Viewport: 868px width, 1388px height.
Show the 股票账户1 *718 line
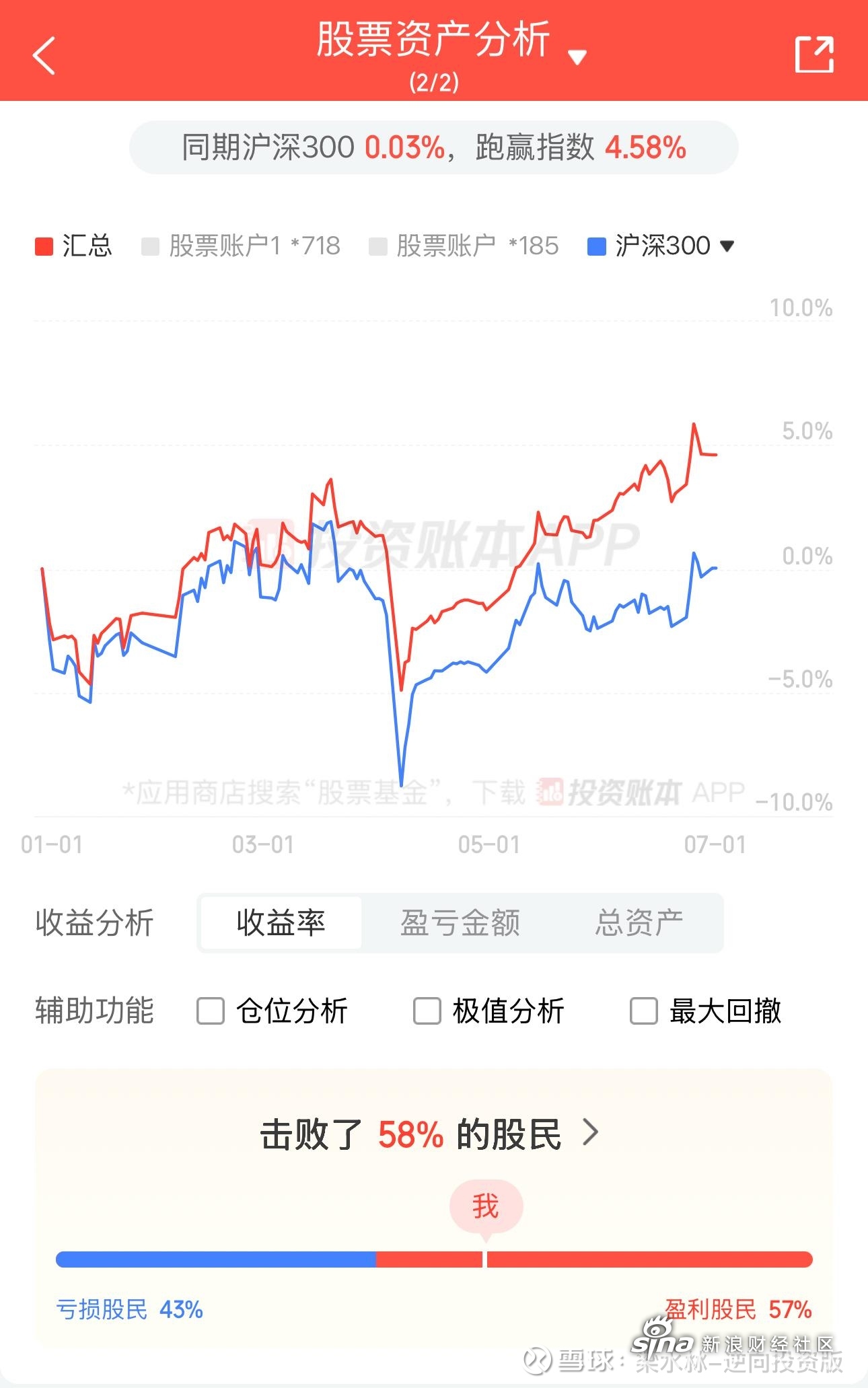pyautogui.click(x=241, y=246)
